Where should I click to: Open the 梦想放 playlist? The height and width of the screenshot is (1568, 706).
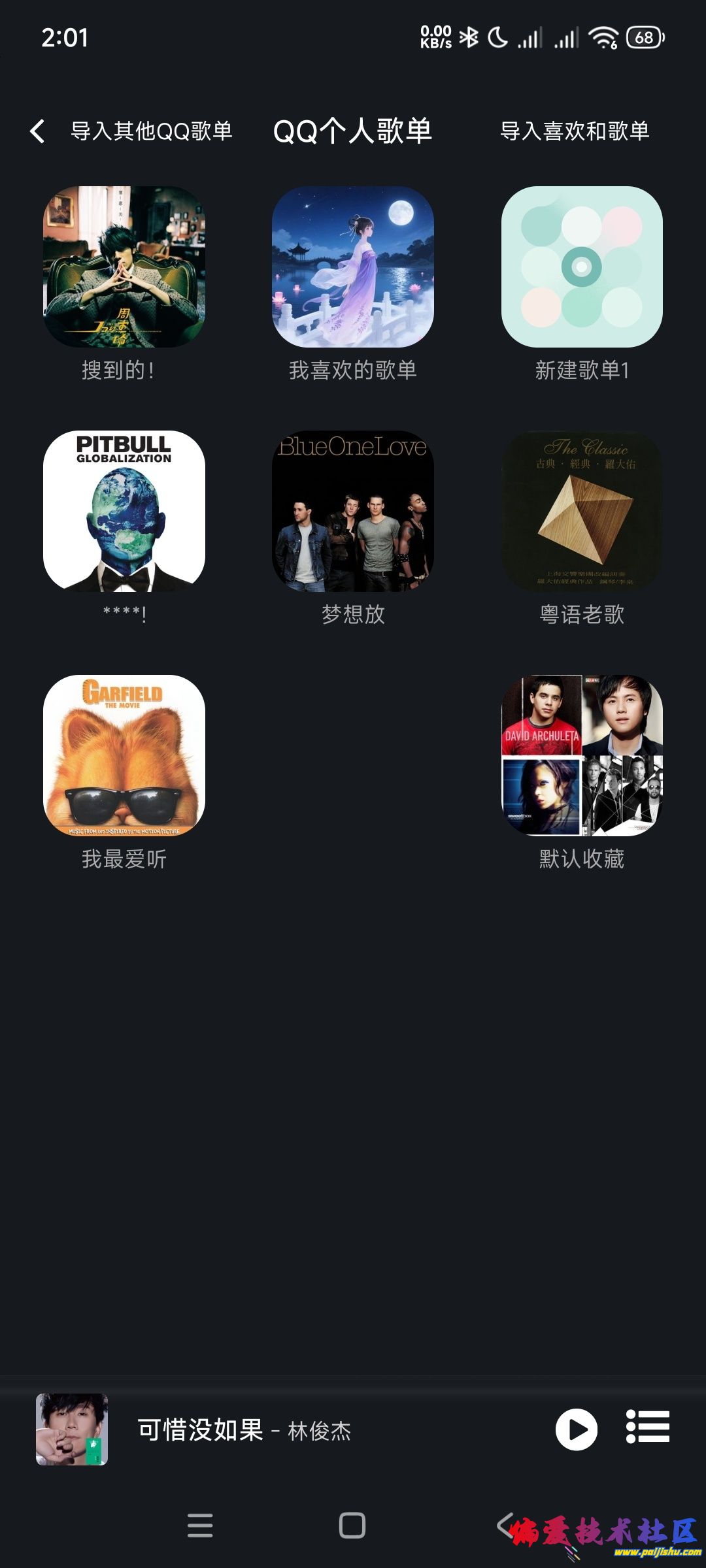353,511
